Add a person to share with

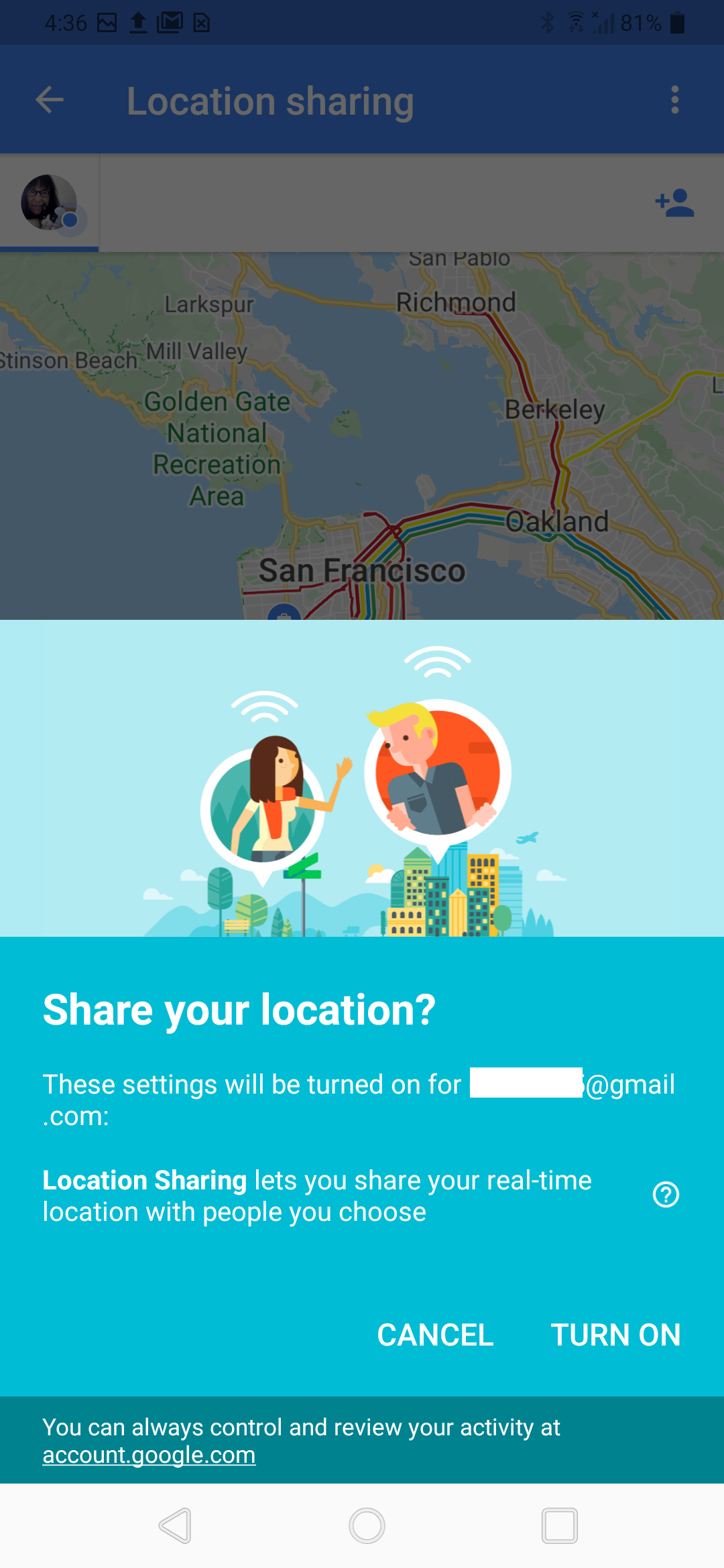point(674,203)
